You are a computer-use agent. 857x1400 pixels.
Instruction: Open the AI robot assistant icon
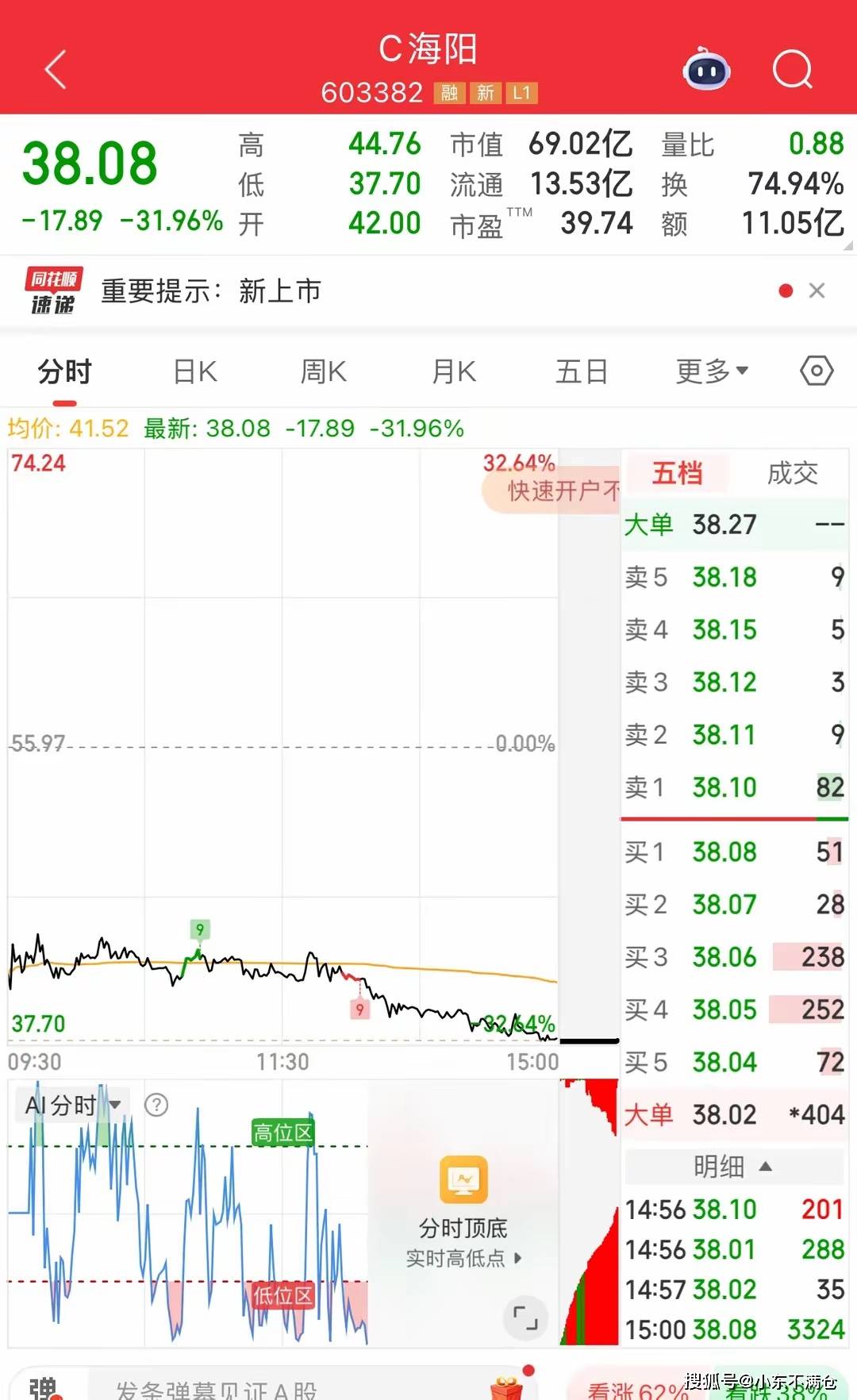(x=707, y=70)
